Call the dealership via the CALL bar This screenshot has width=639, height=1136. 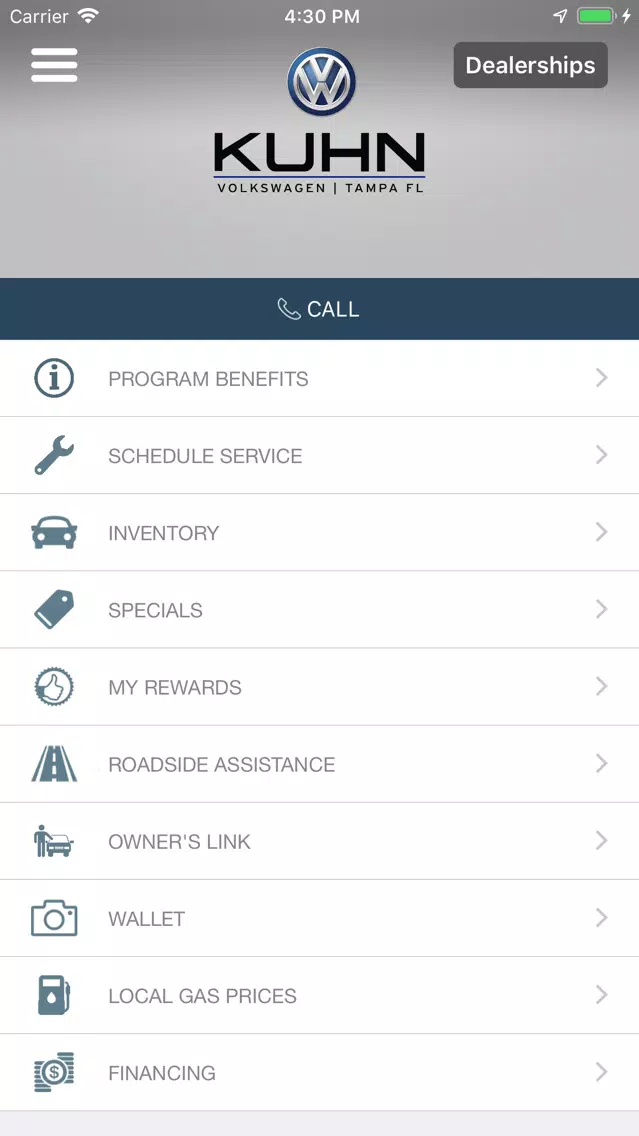click(320, 309)
